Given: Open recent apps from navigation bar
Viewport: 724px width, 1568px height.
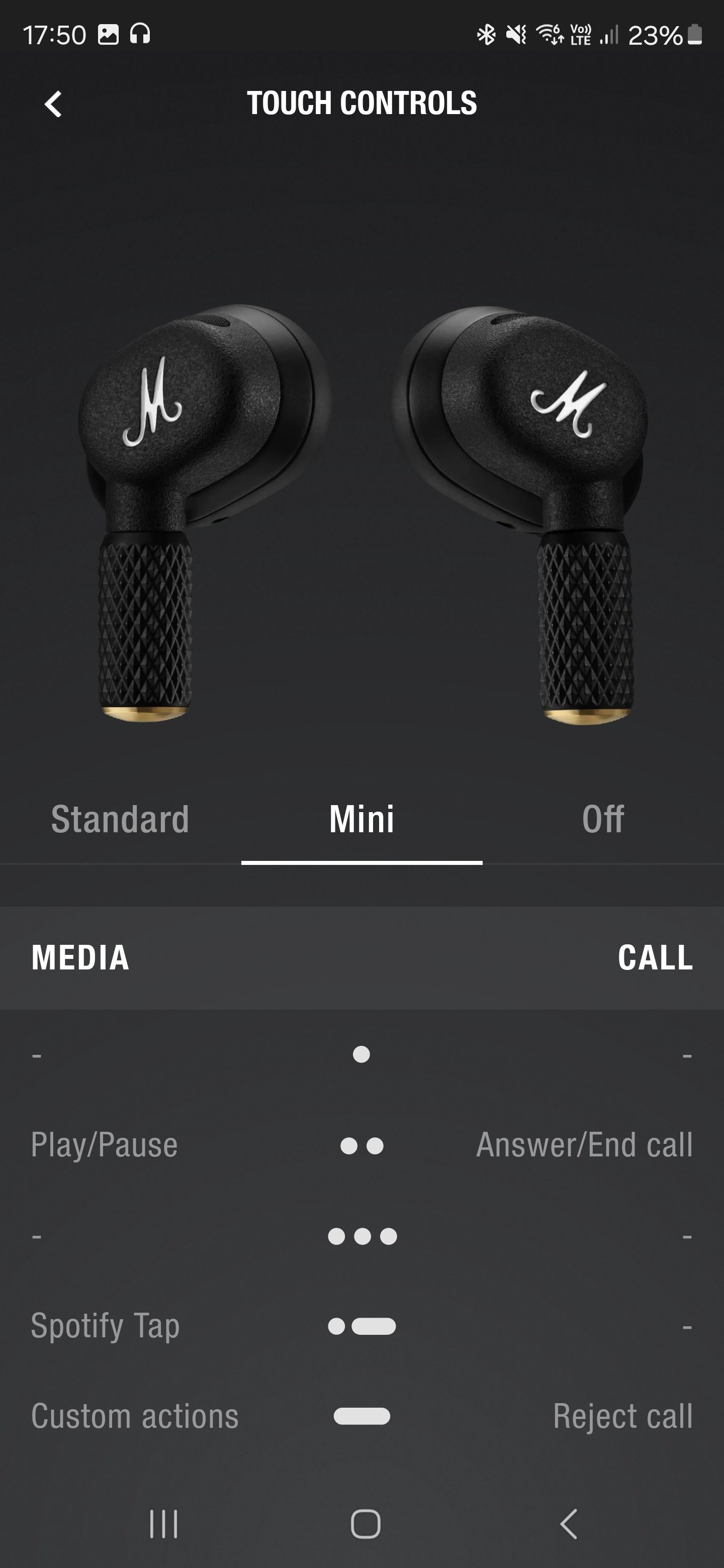Looking at the screenshot, I should click(164, 1524).
